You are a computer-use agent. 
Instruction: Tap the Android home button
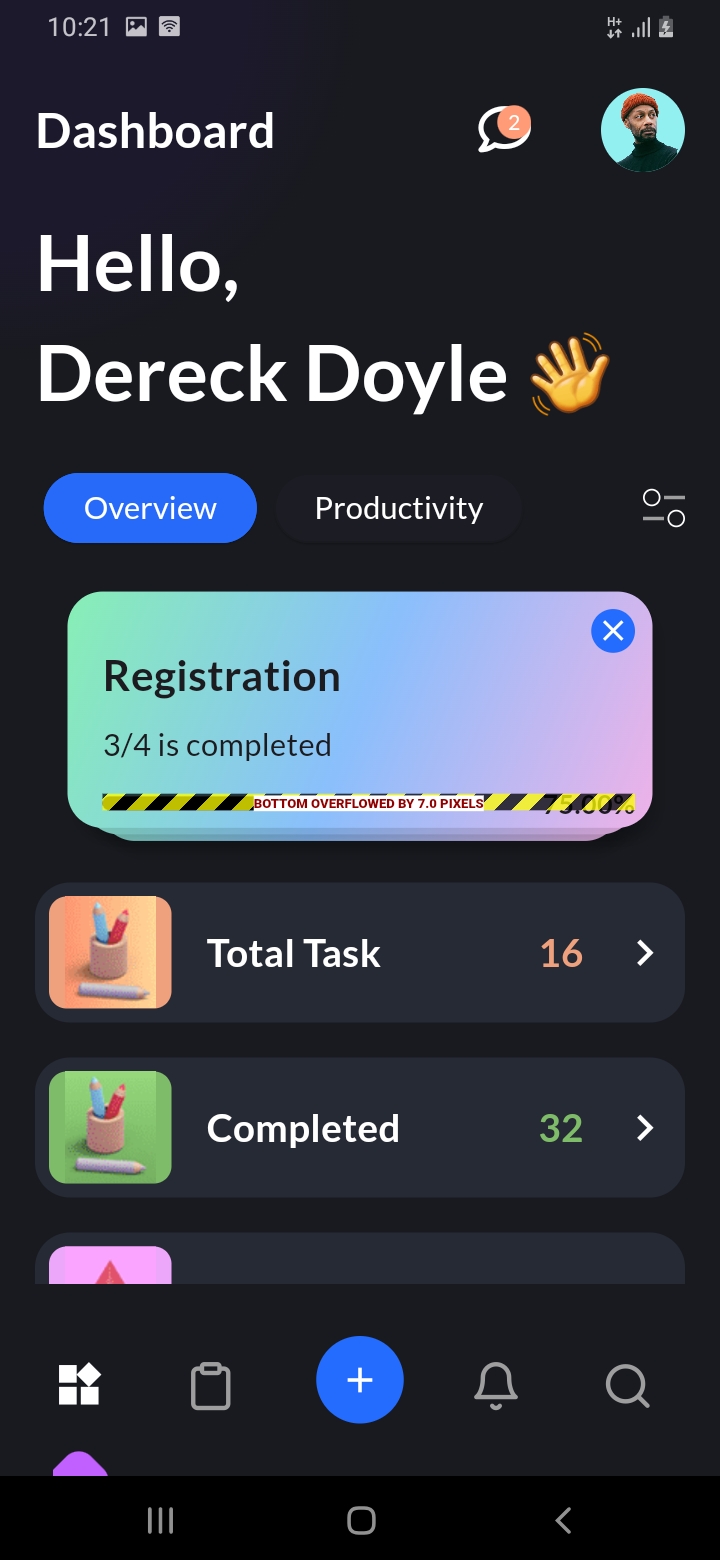click(360, 1519)
